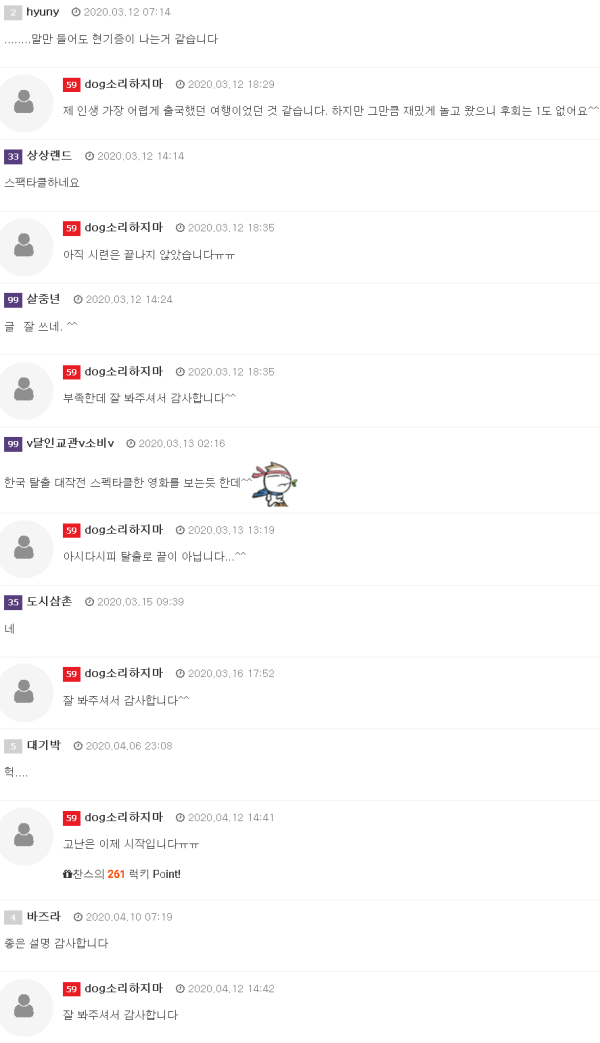The width and height of the screenshot is (600, 1043).
Task: Select the username 도시삼촌
Action: (x=49, y=601)
